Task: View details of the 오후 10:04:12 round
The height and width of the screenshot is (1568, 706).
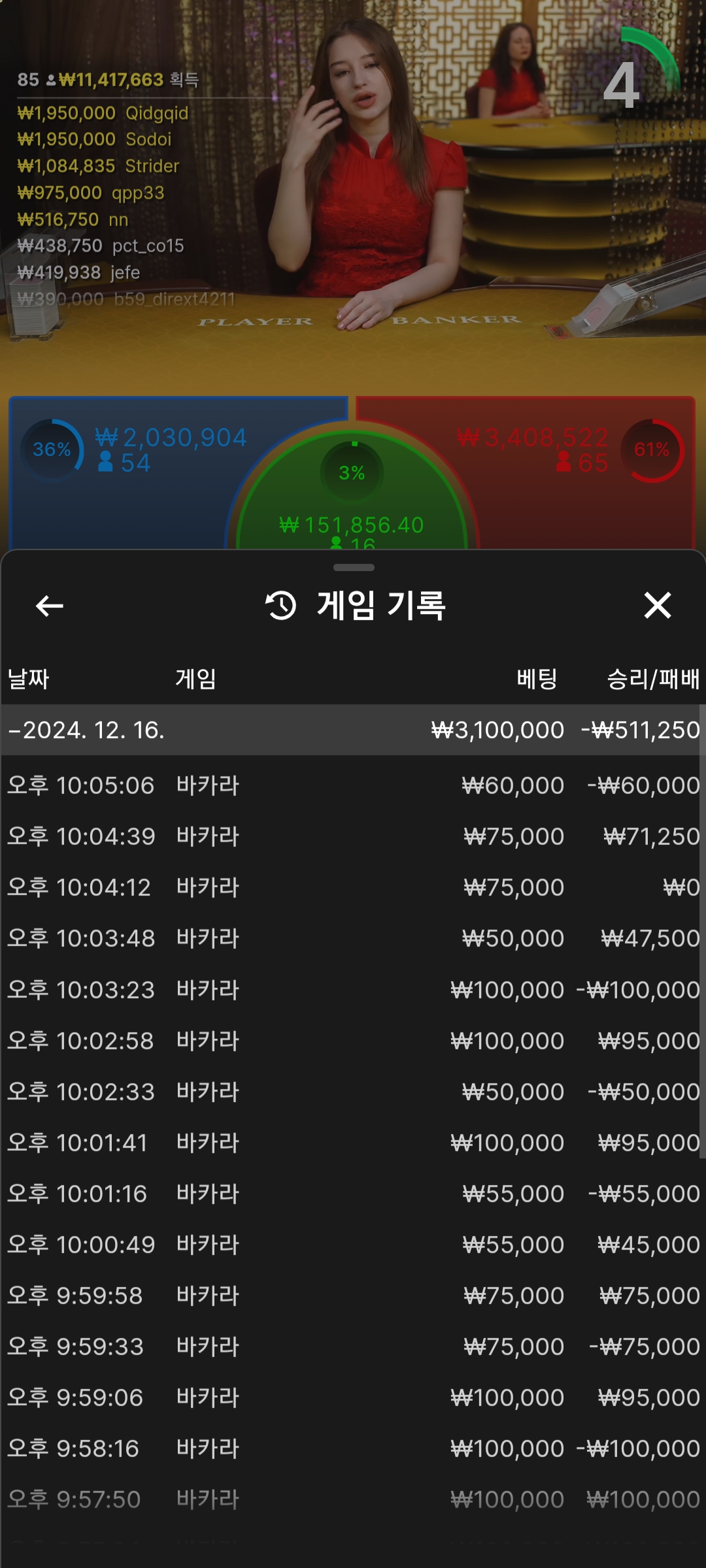Action: [x=353, y=887]
